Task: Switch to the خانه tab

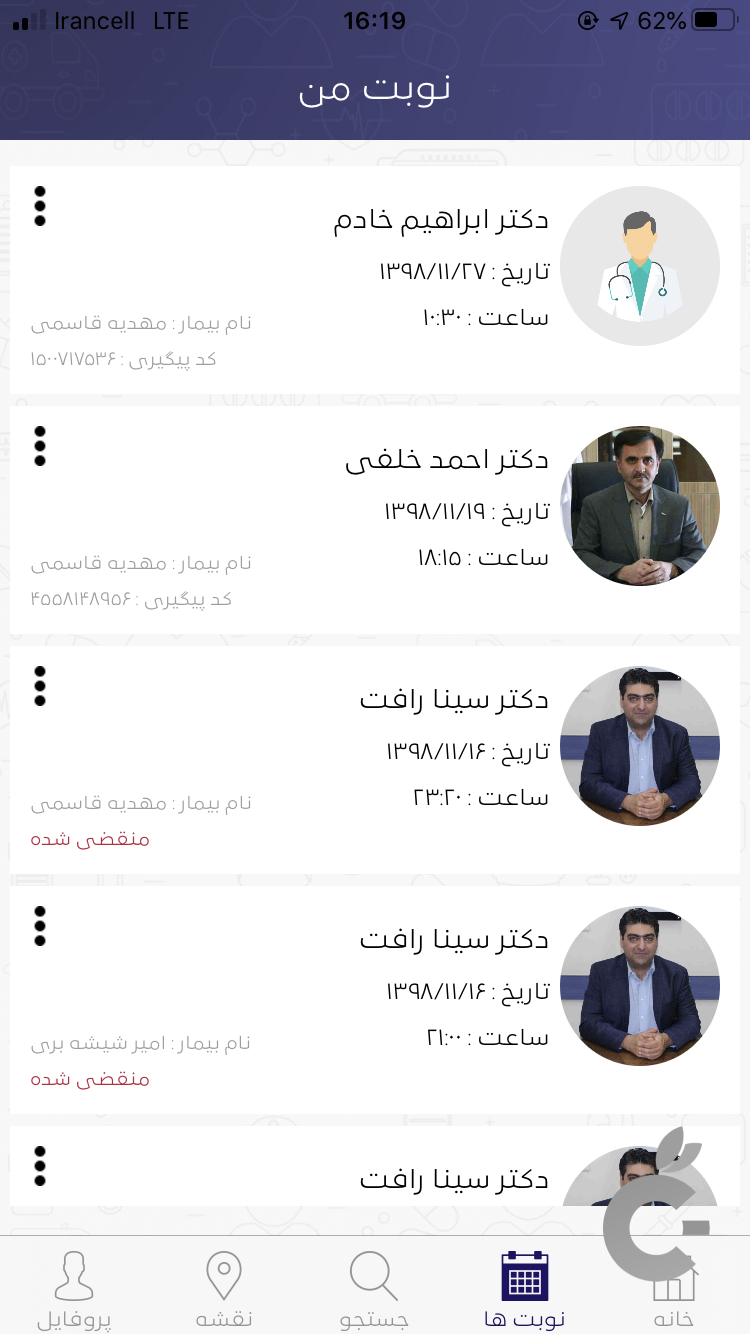Action: click(x=673, y=1290)
